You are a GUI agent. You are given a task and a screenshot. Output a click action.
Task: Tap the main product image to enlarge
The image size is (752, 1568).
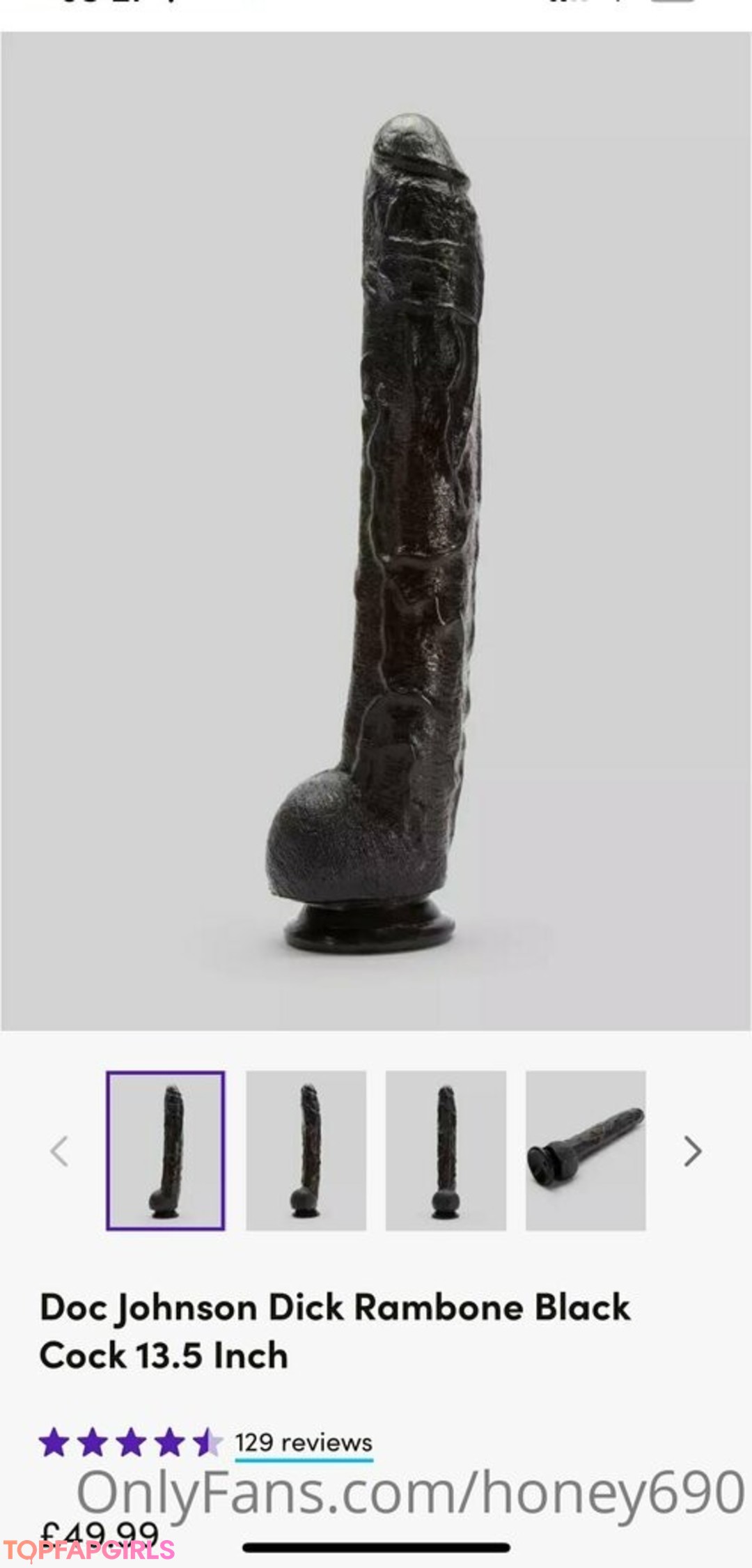tap(376, 529)
